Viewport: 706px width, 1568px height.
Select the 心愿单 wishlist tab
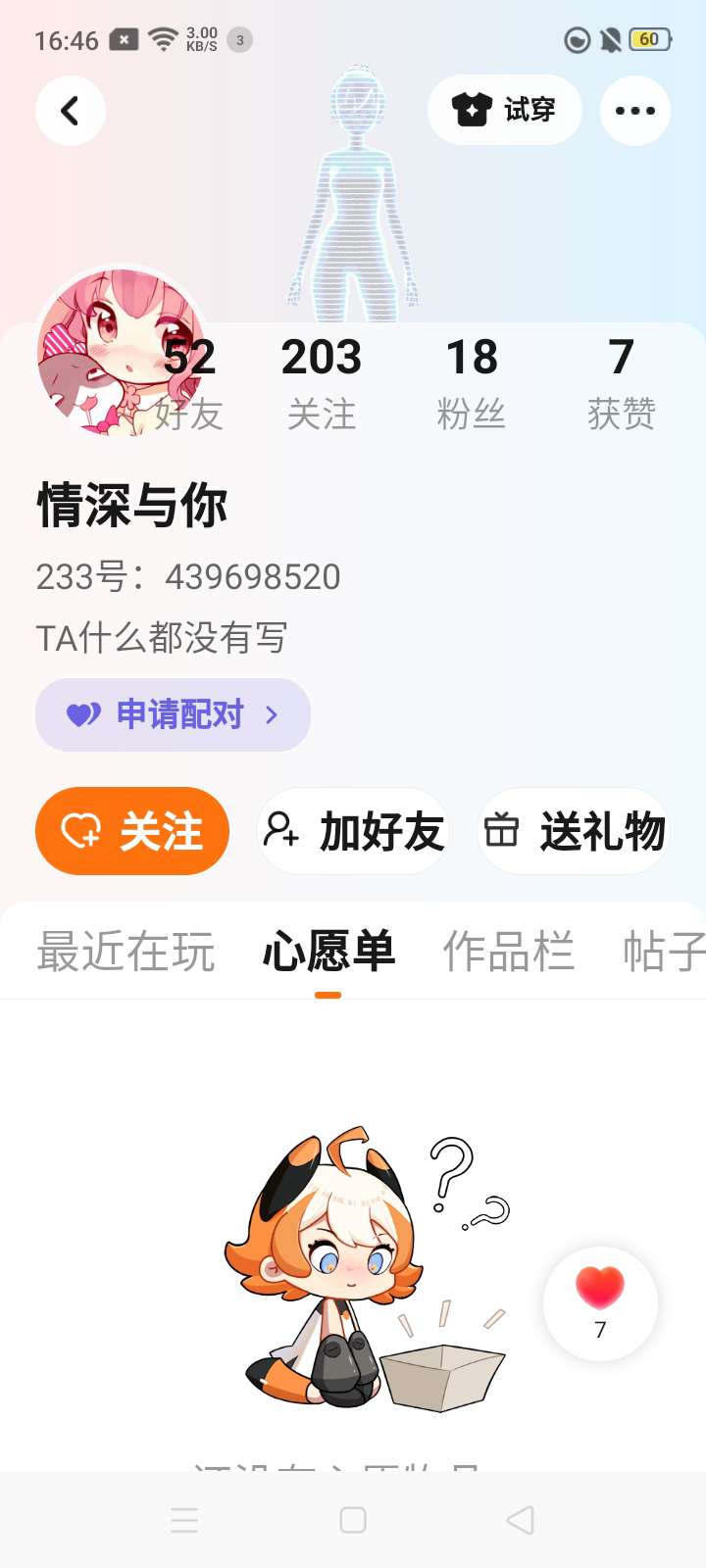tap(328, 952)
